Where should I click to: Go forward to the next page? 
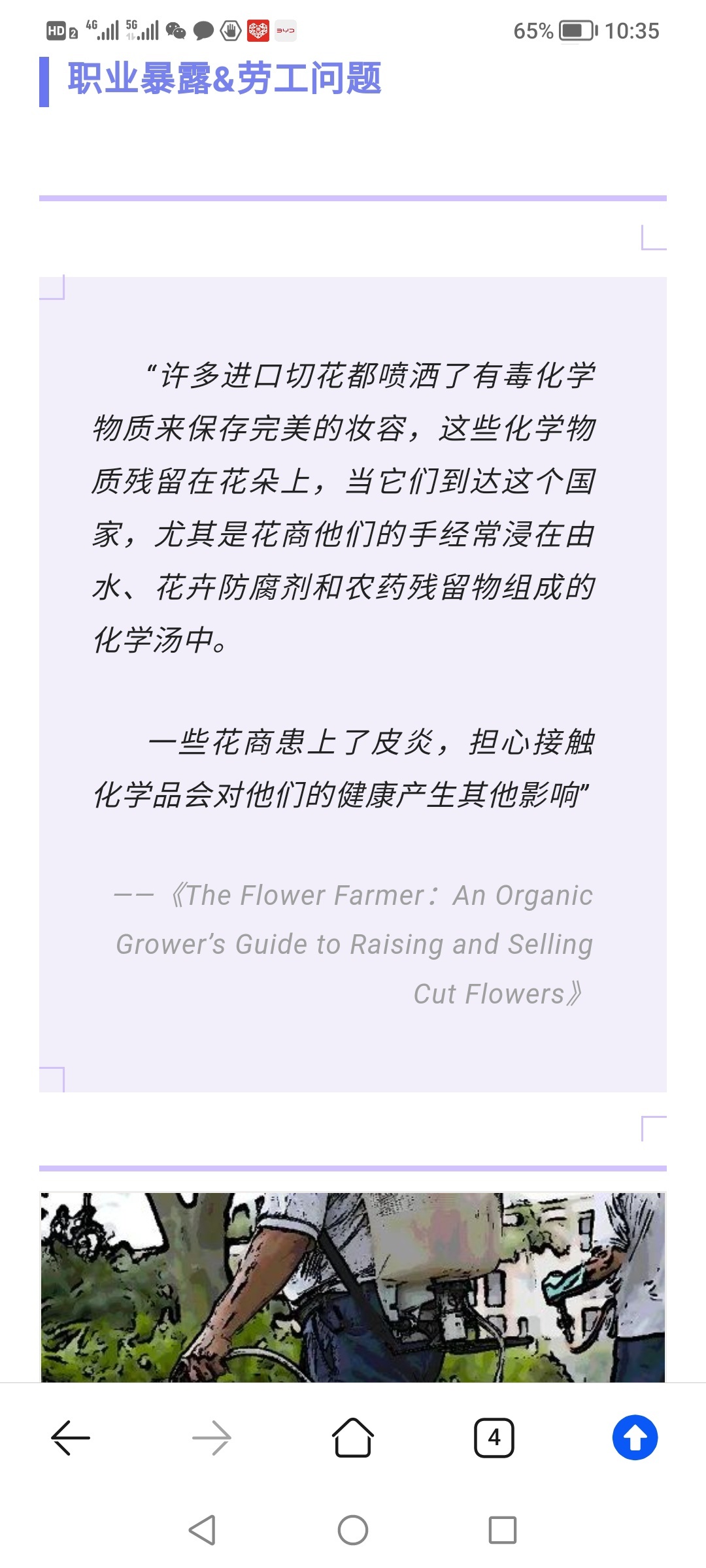point(212,1438)
